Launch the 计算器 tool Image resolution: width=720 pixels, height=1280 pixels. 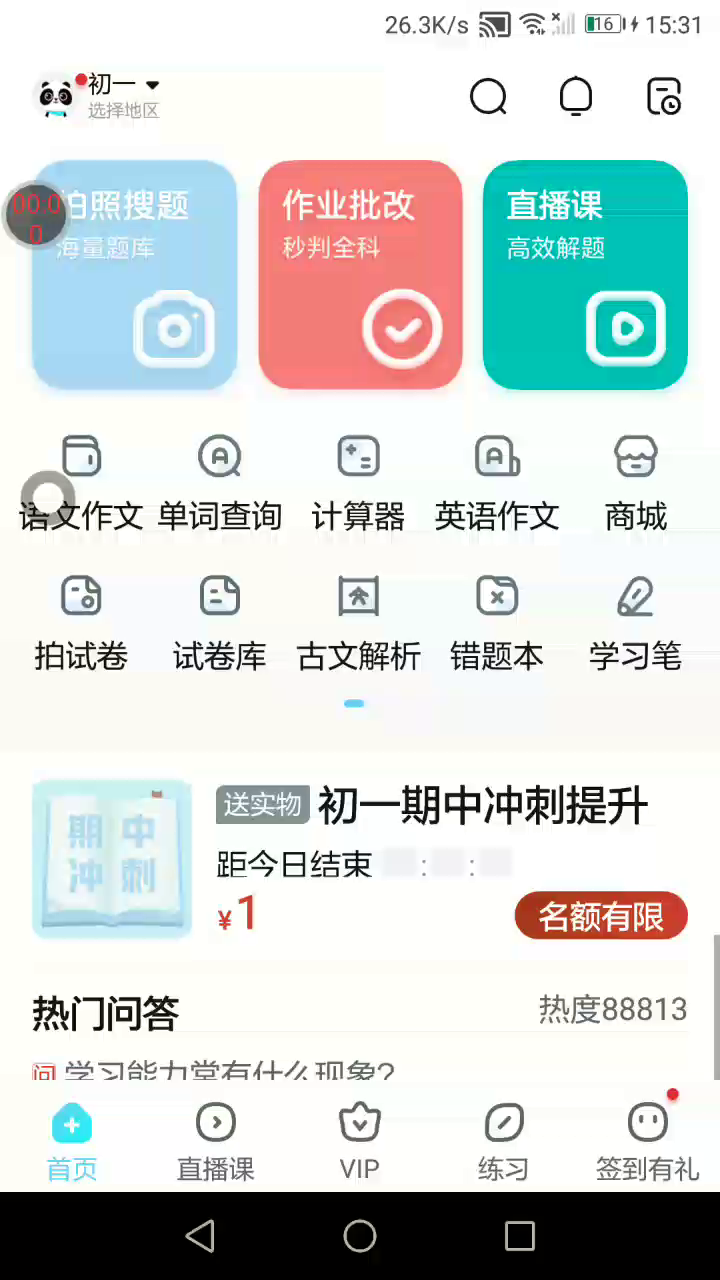358,485
